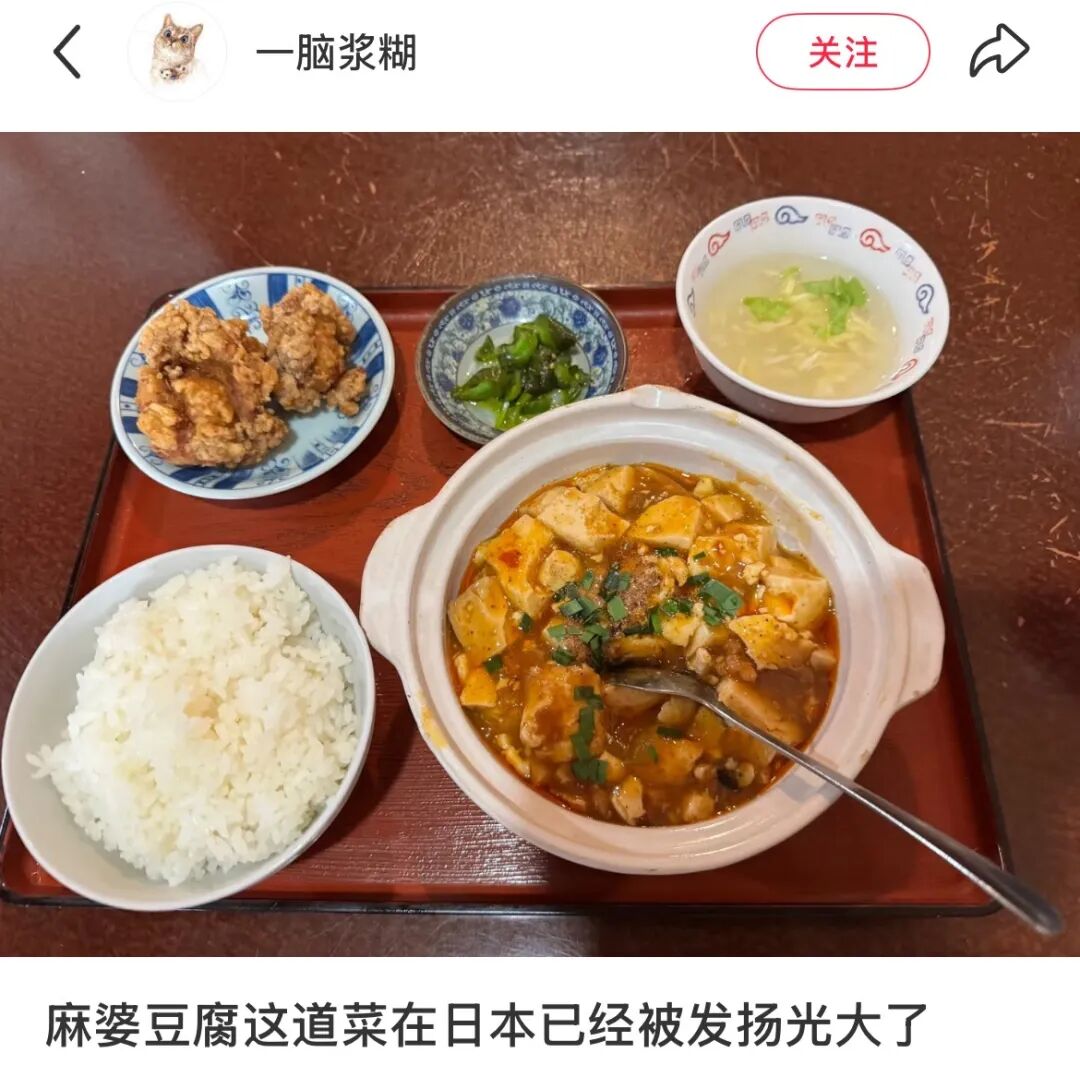Viewport: 1080px width, 1077px height.
Task: Open 一脑浆糊's profile avatar
Action: [x=177, y=52]
